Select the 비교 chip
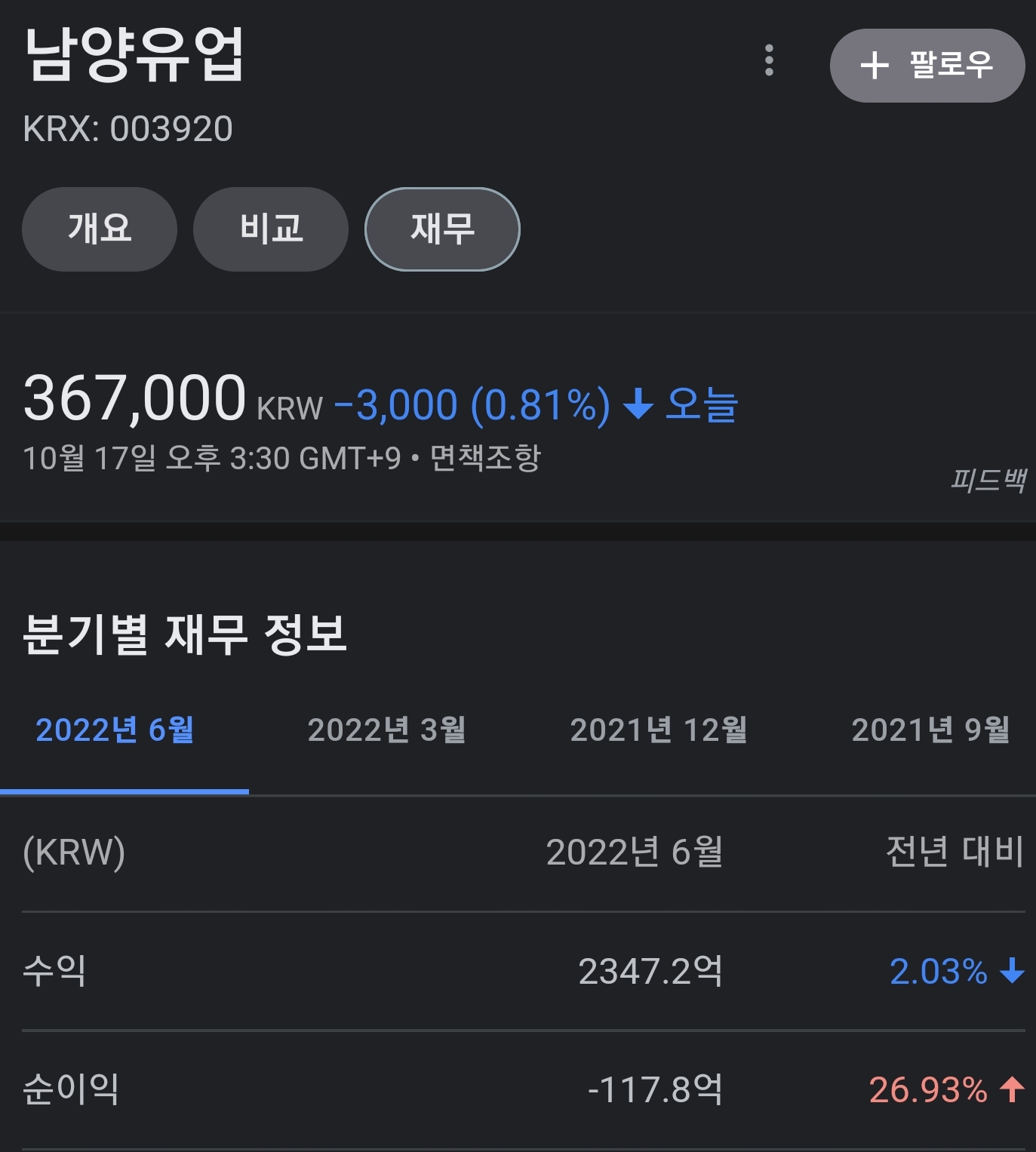This screenshot has height=1152, width=1036. [x=270, y=229]
